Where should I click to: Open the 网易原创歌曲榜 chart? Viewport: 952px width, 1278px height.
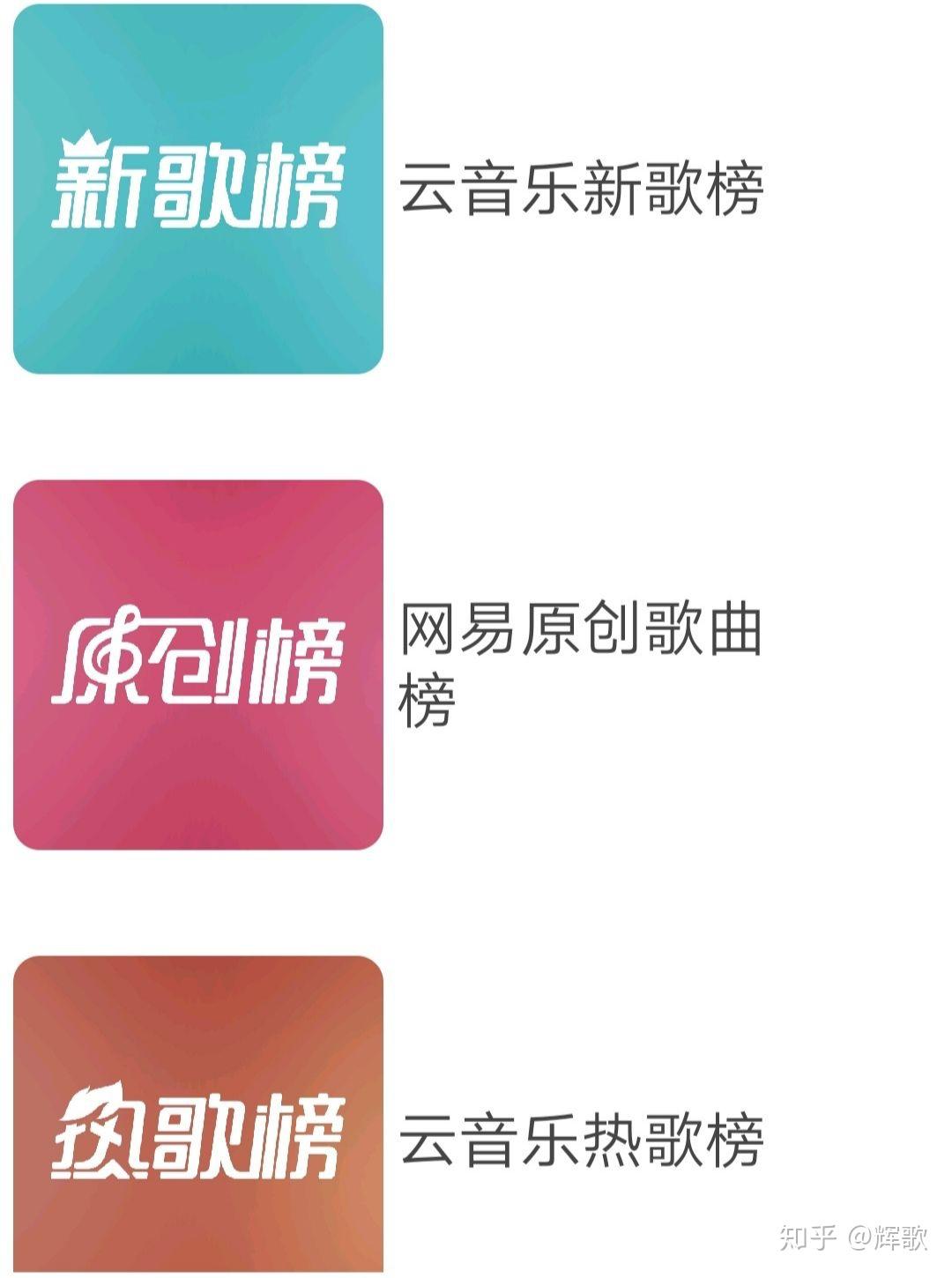tap(198, 665)
